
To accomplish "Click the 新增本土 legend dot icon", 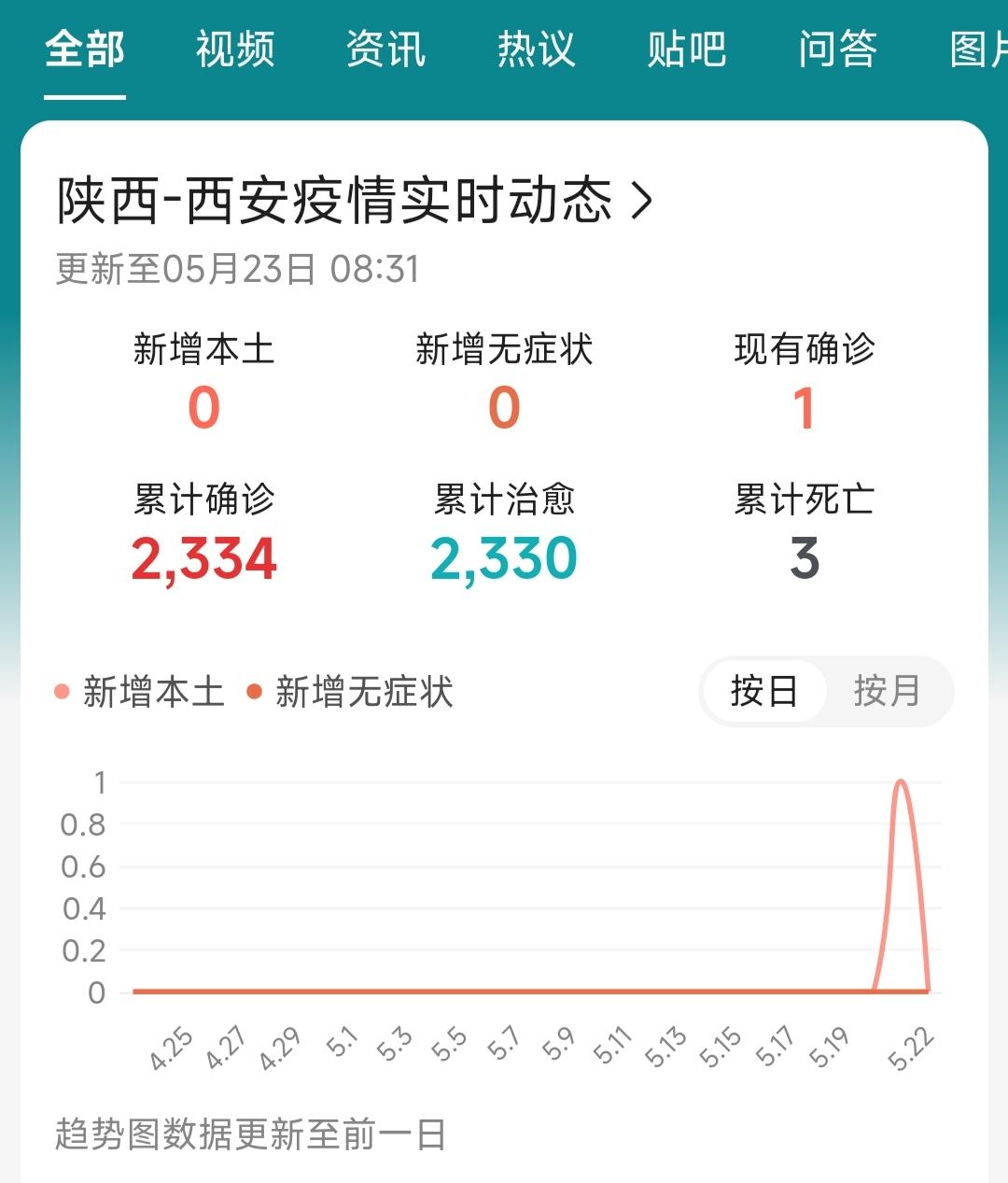I will pyautogui.click(x=61, y=691).
